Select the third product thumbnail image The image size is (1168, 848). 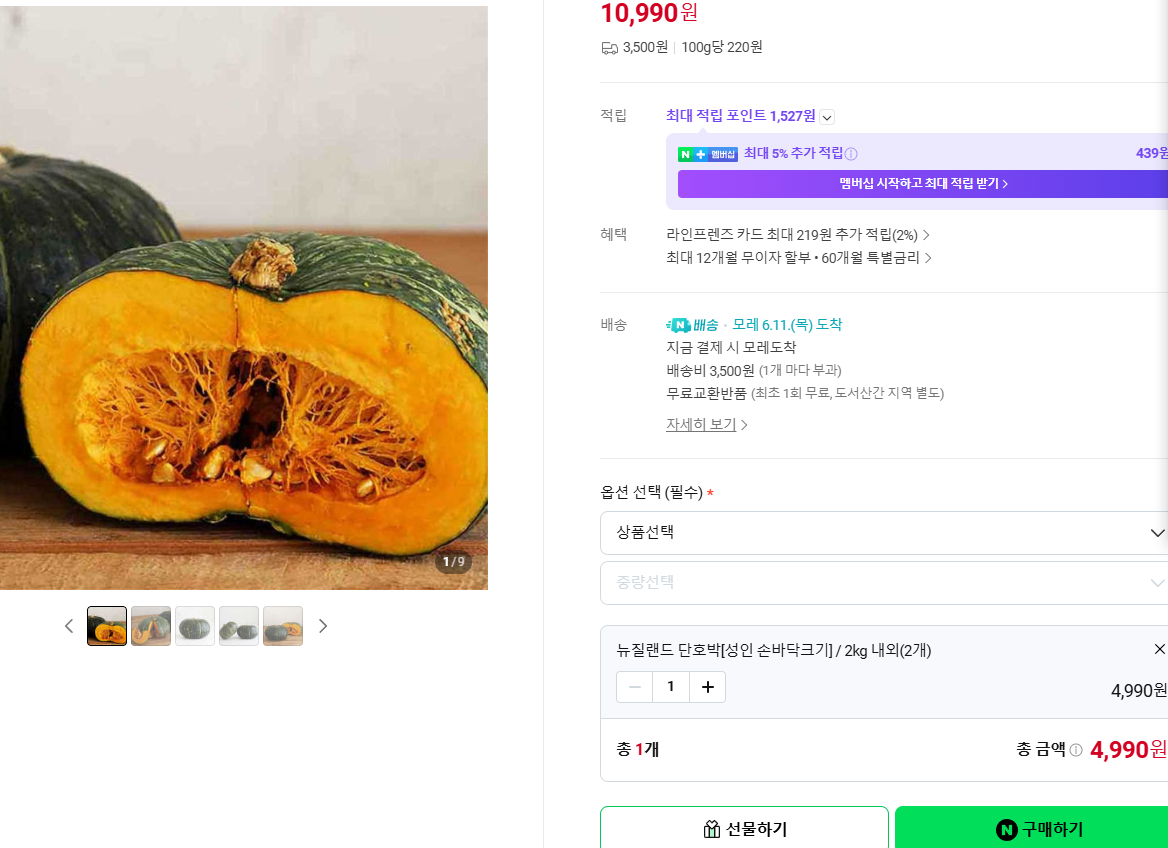[x=195, y=626]
